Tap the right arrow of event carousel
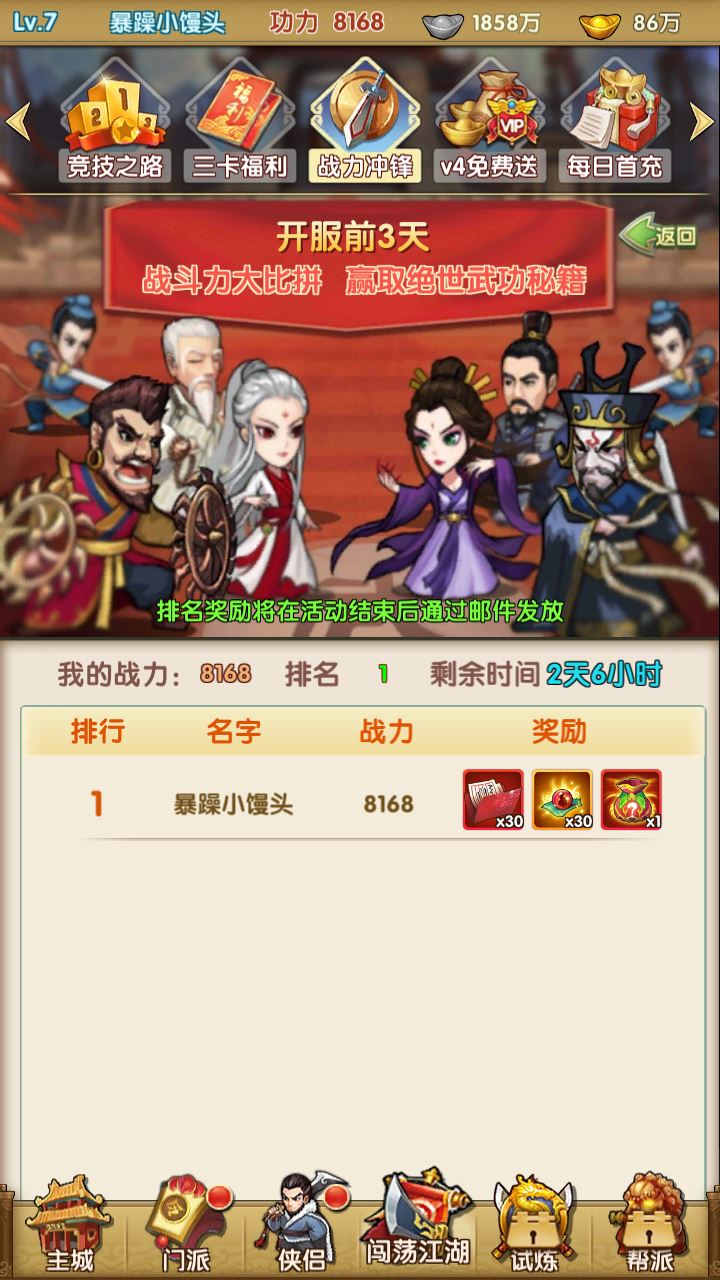The width and height of the screenshot is (720, 1280). click(703, 122)
